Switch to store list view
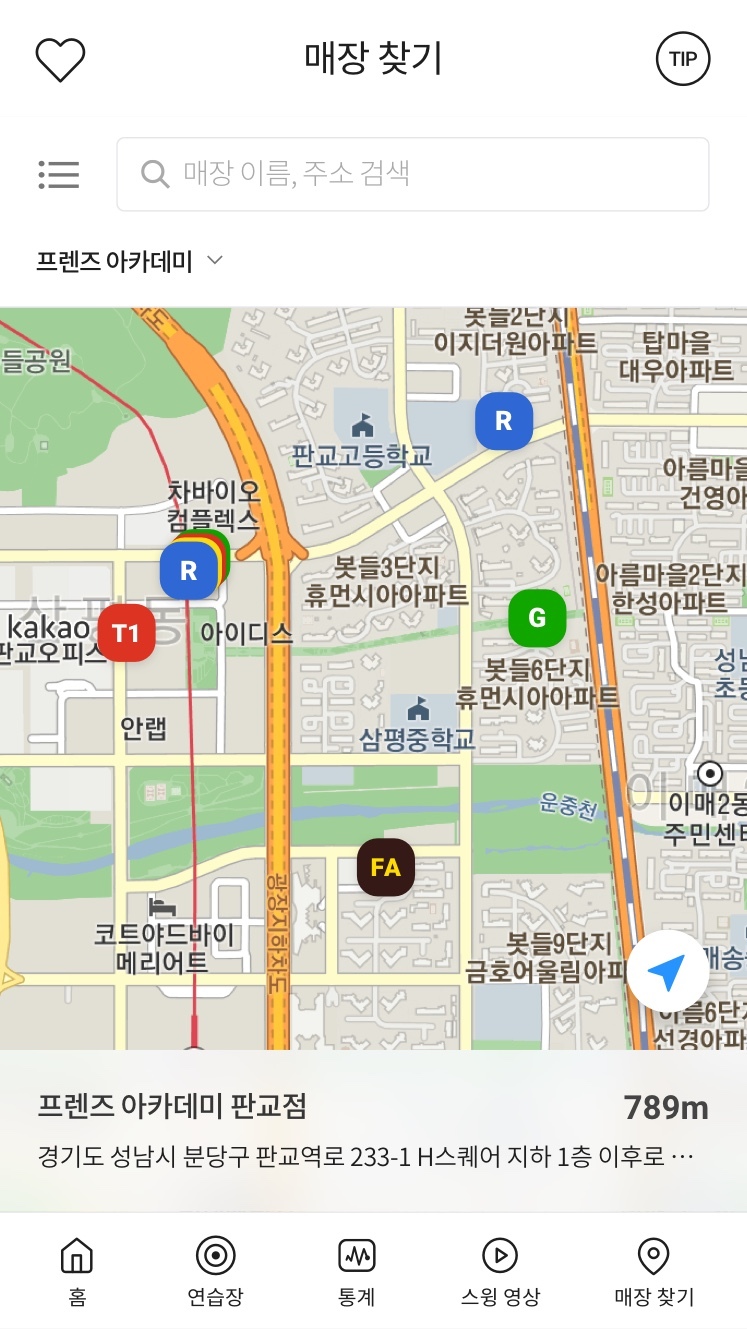The width and height of the screenshot is (747, 1329). 59,174
